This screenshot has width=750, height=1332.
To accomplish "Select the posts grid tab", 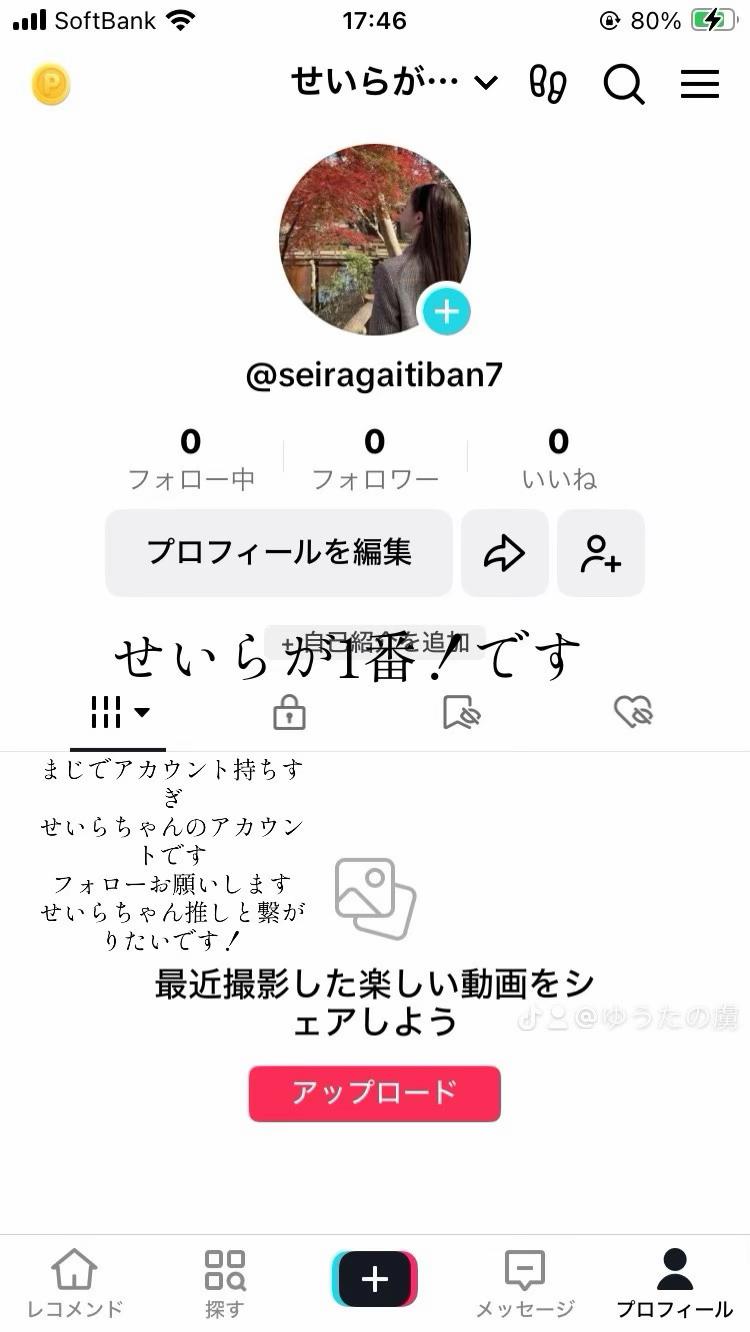I will (118, 713).
